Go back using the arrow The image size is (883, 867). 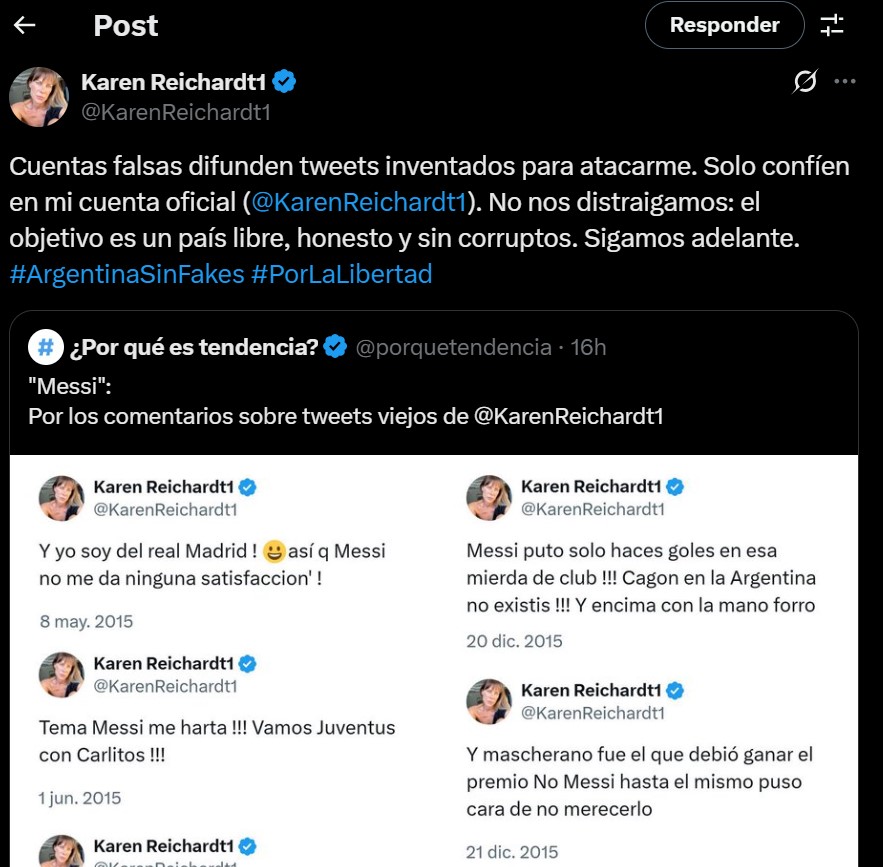coord(25,26)
